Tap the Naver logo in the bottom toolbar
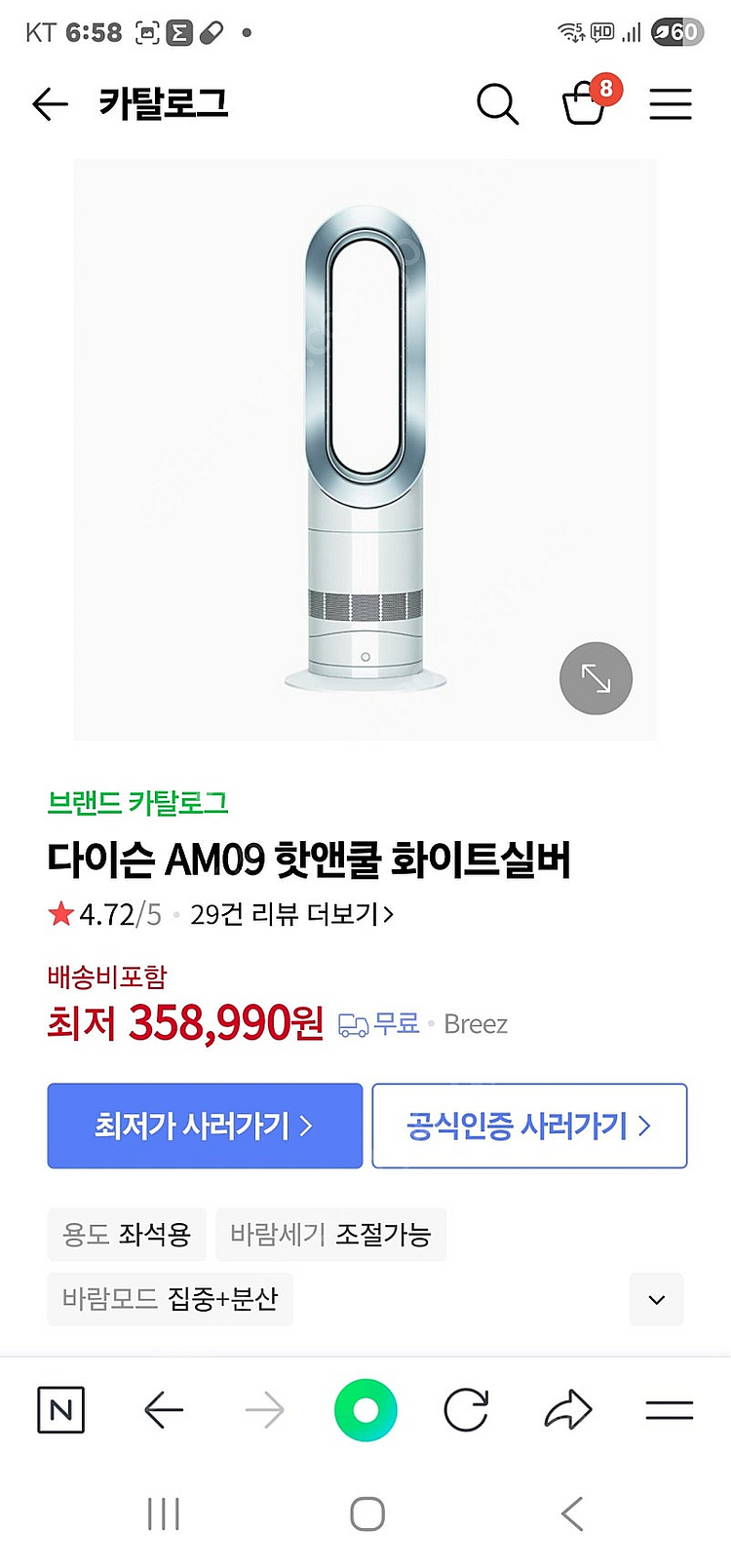Viewport: 731px width, 1568px height. pyautogui.click(x=60, y=1409)
